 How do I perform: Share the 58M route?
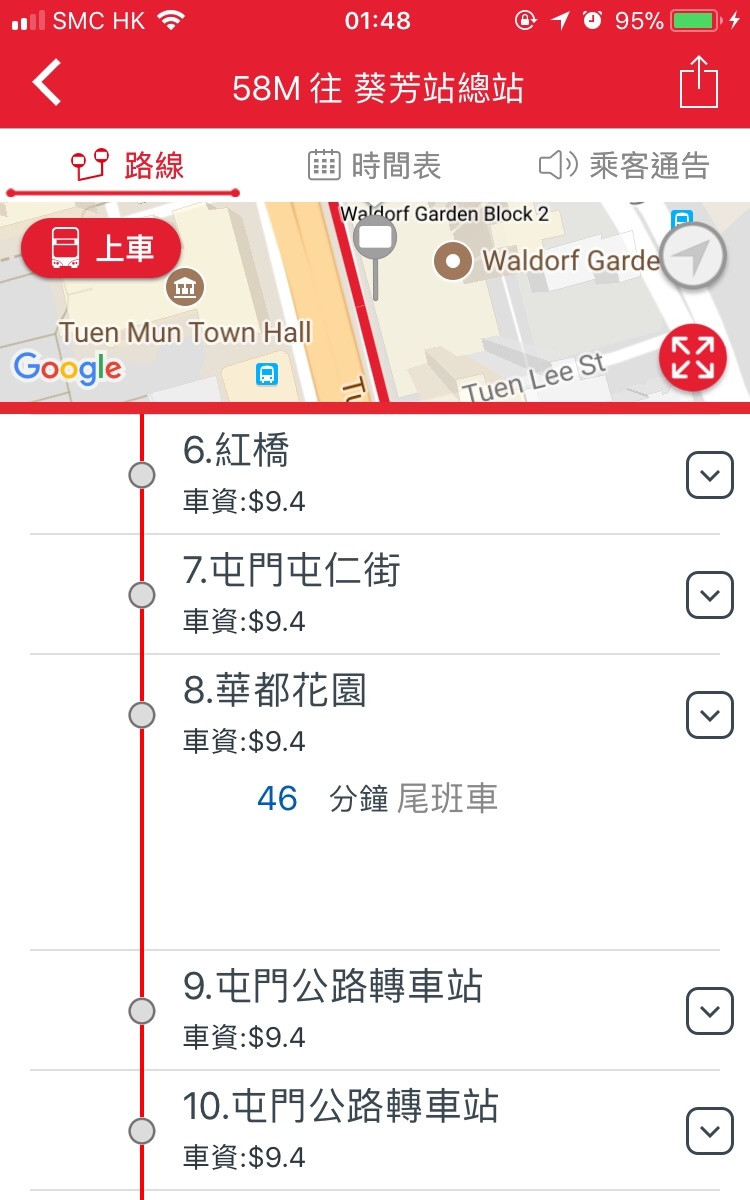(699, 83)
